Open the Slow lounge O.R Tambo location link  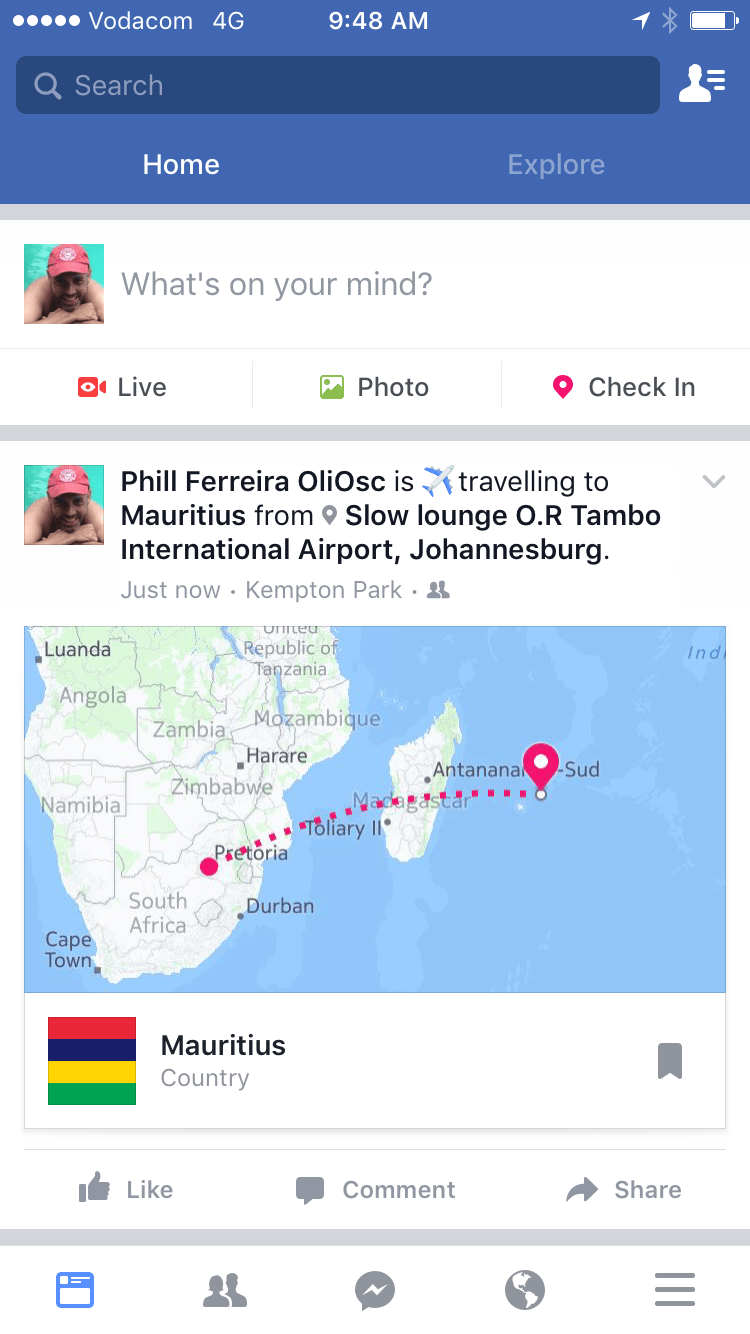tap(502, 517)
